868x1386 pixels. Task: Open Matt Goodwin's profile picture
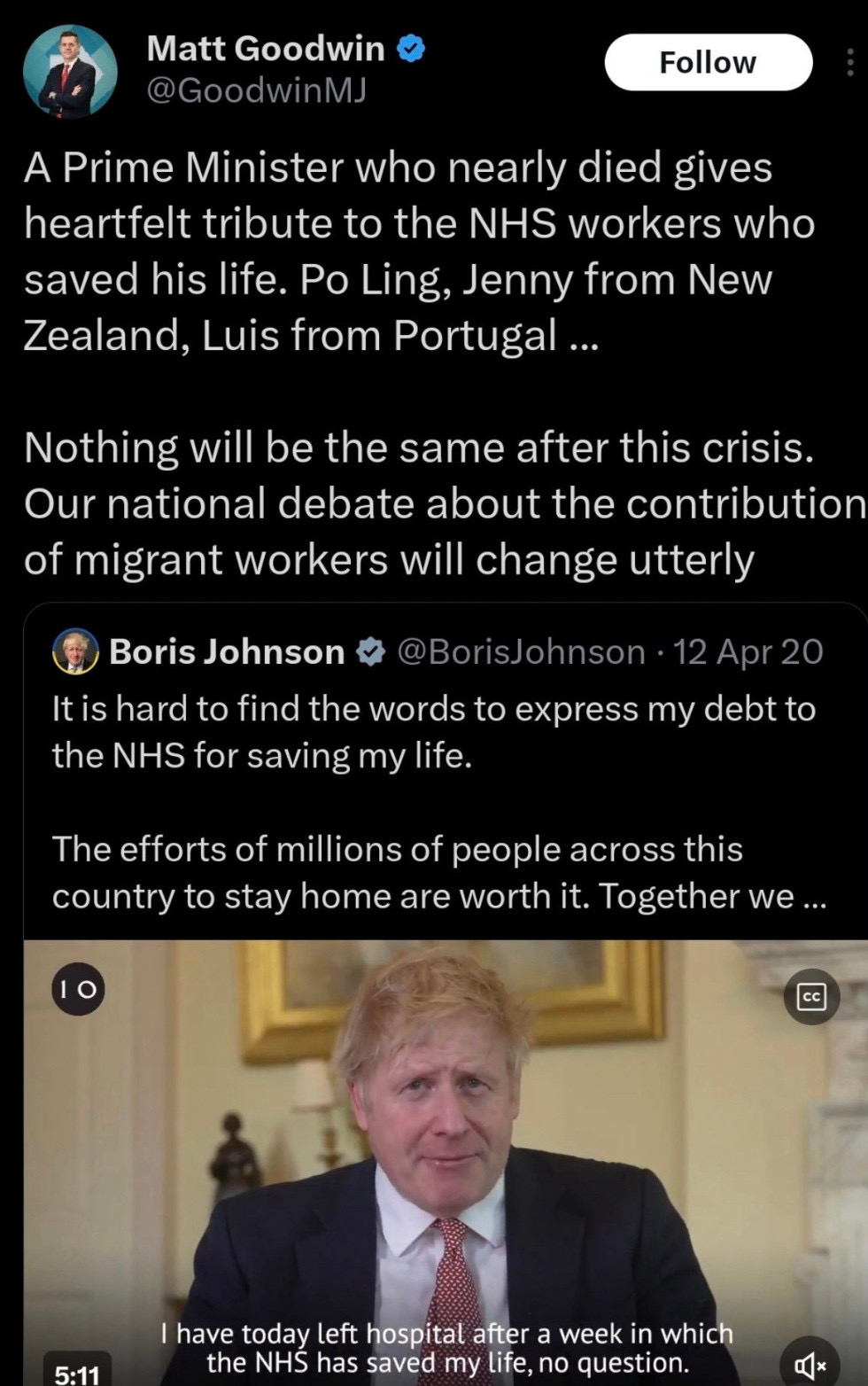[70, 71]
